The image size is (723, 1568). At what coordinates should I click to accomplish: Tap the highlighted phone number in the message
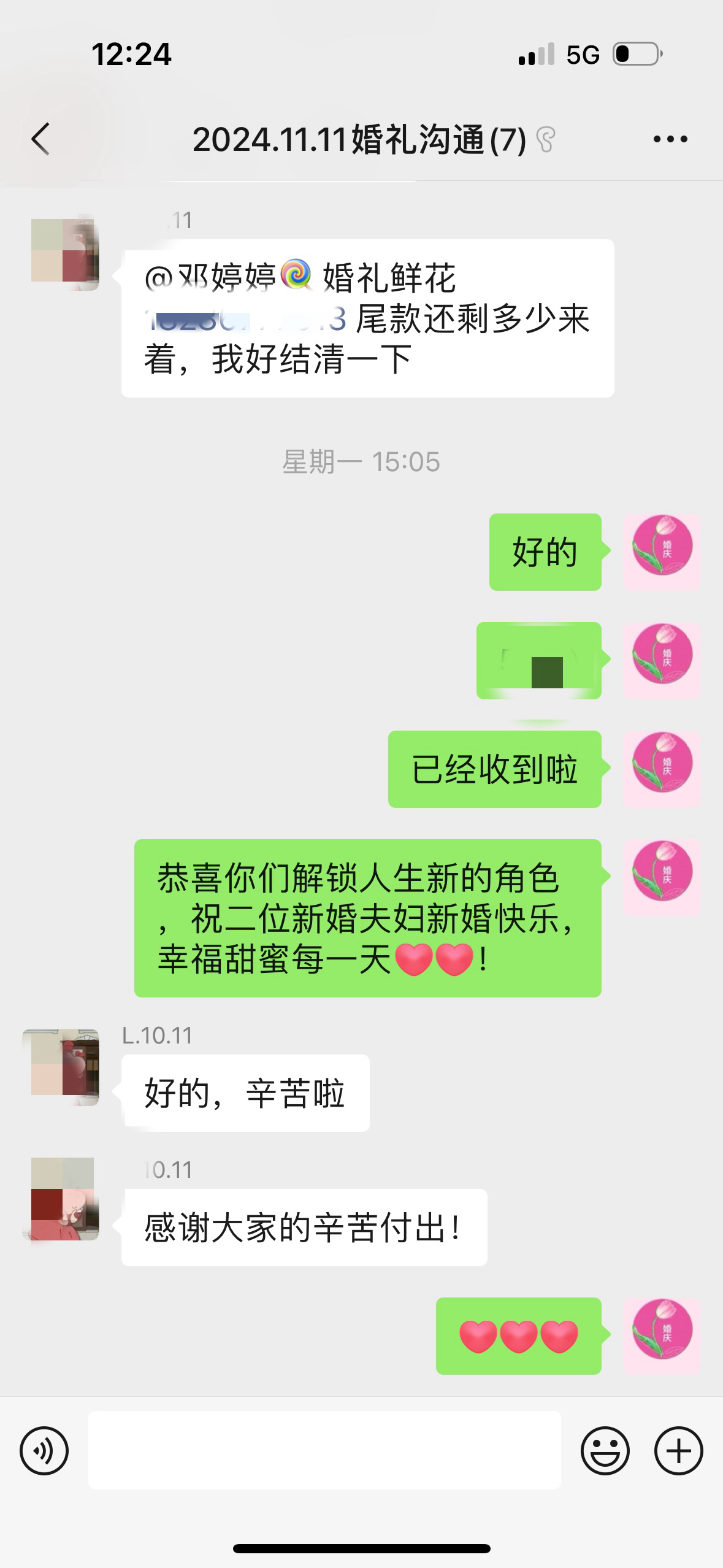[245, 320]
